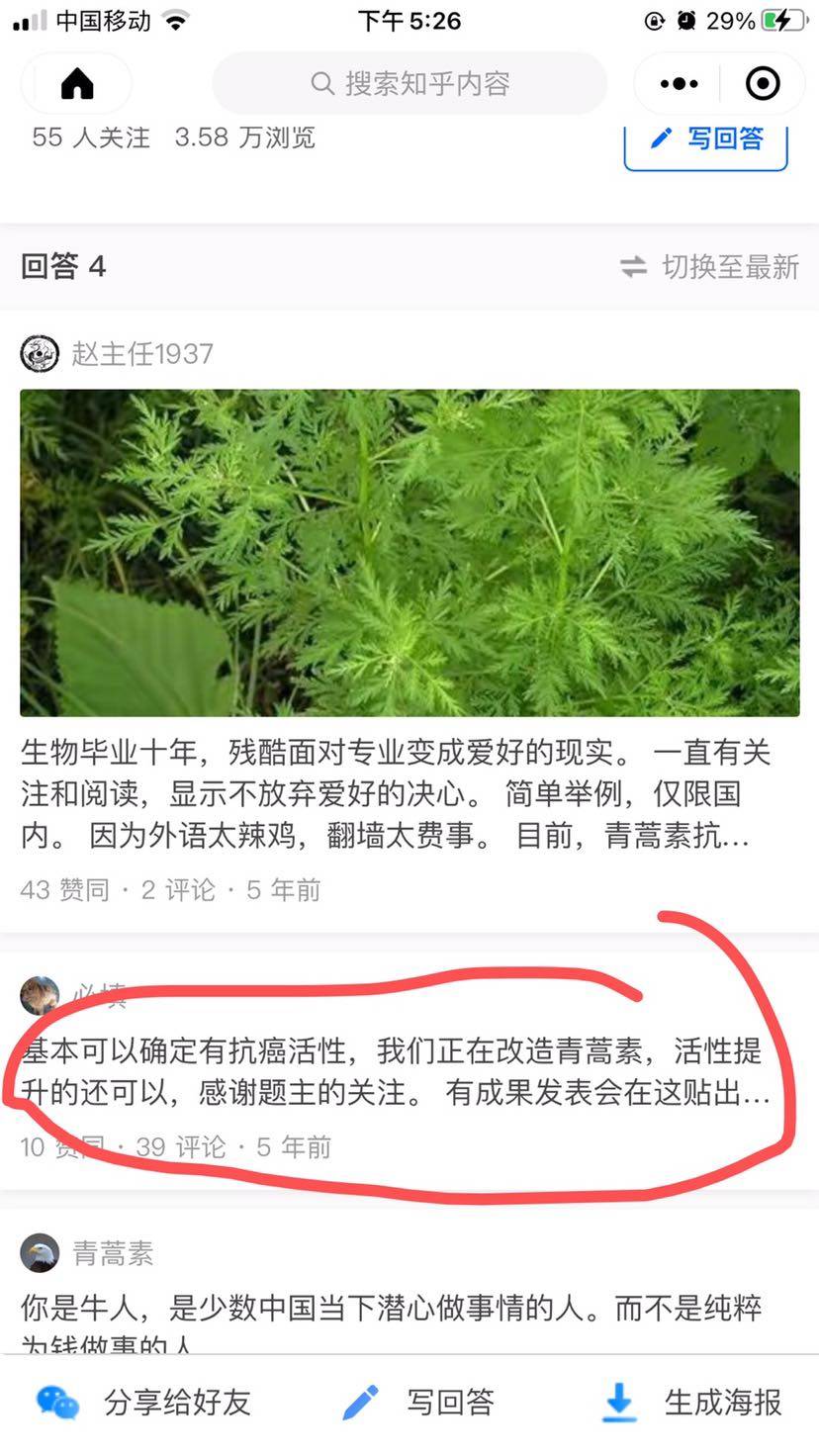The image size is (819, 1456).
Task: Switch answer sorting via 切换至最新
Action: tap(709, 266)
